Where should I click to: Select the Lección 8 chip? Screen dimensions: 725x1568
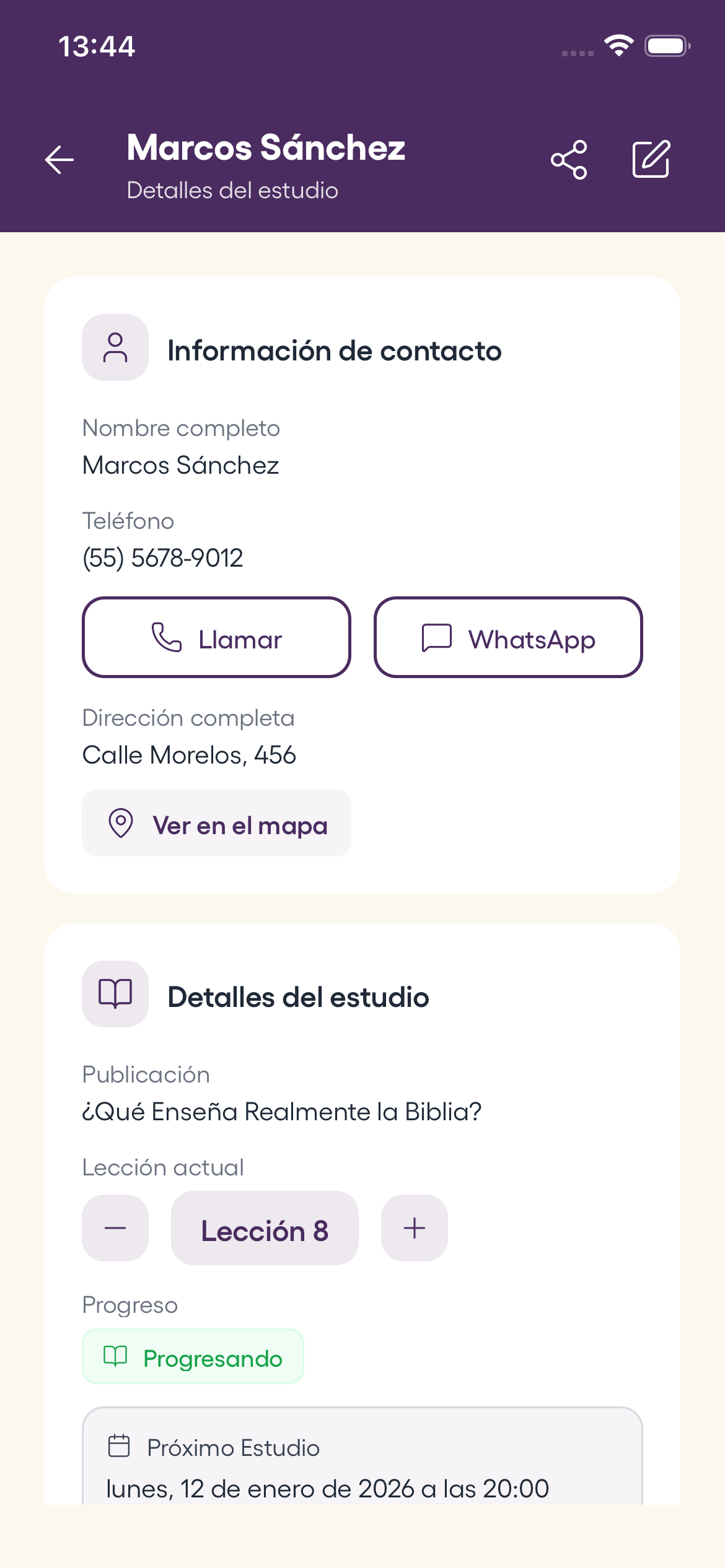pyautogui.click(x=265, y=1229)
